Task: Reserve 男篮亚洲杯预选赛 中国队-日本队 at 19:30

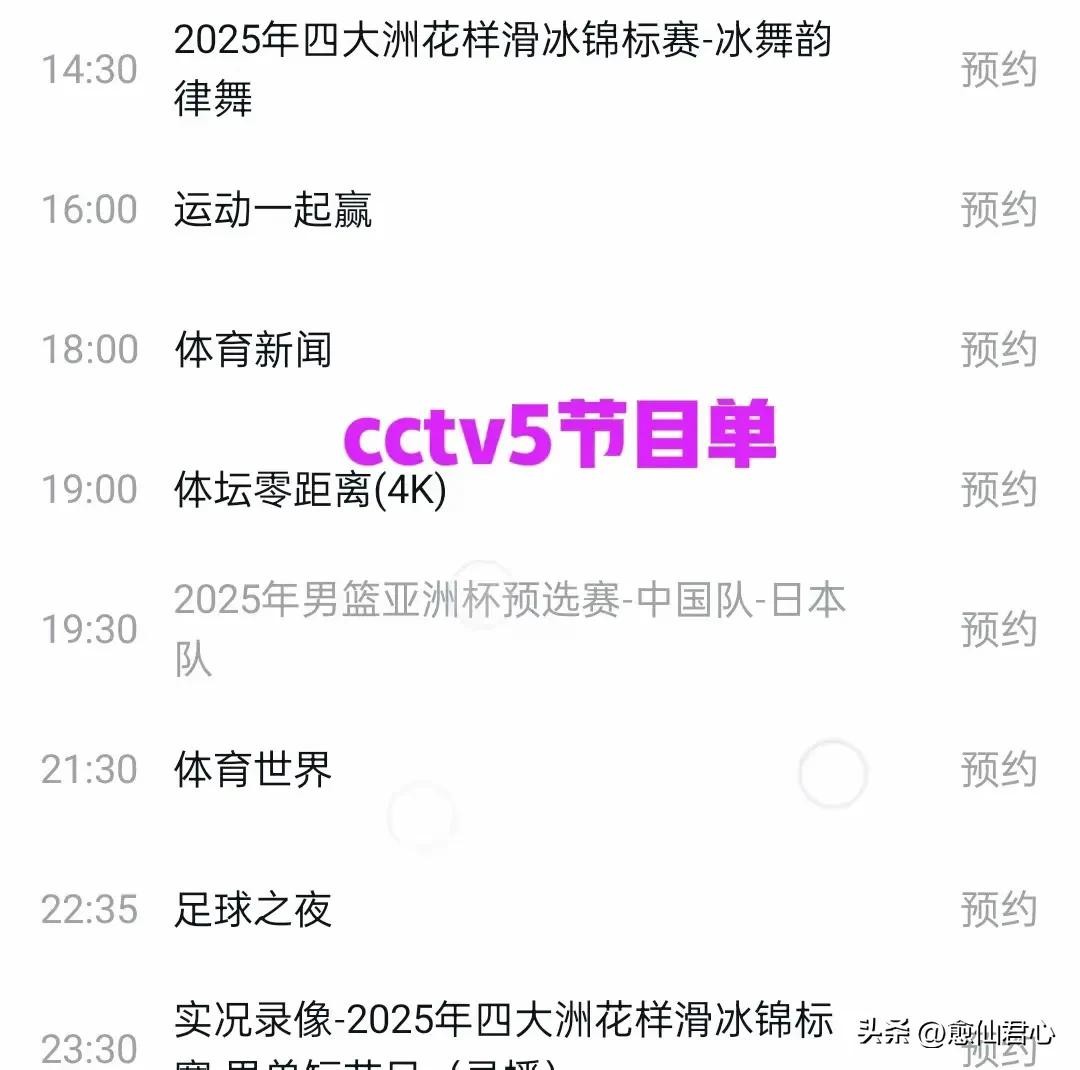Action: coord(998,630)
